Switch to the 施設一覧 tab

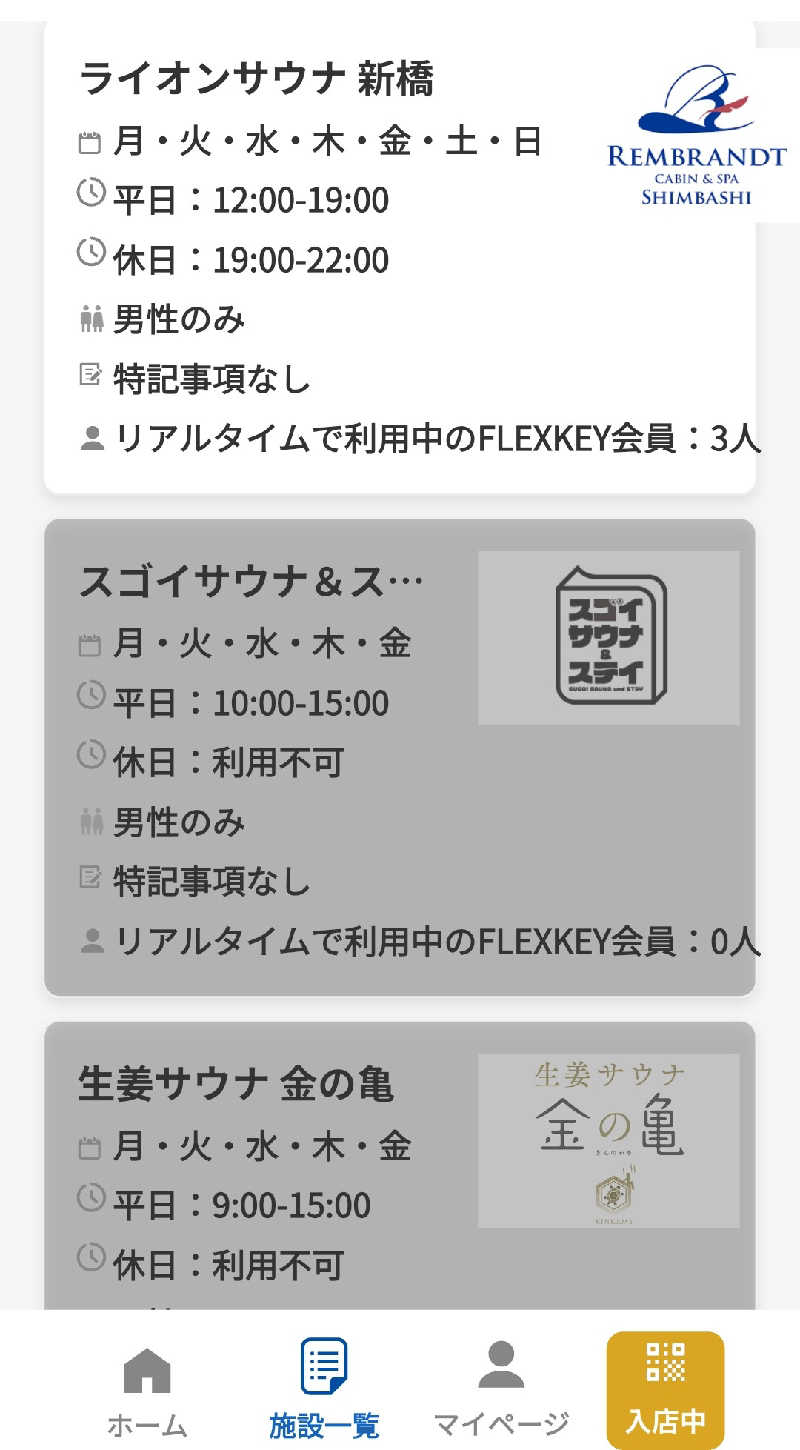324,1391
